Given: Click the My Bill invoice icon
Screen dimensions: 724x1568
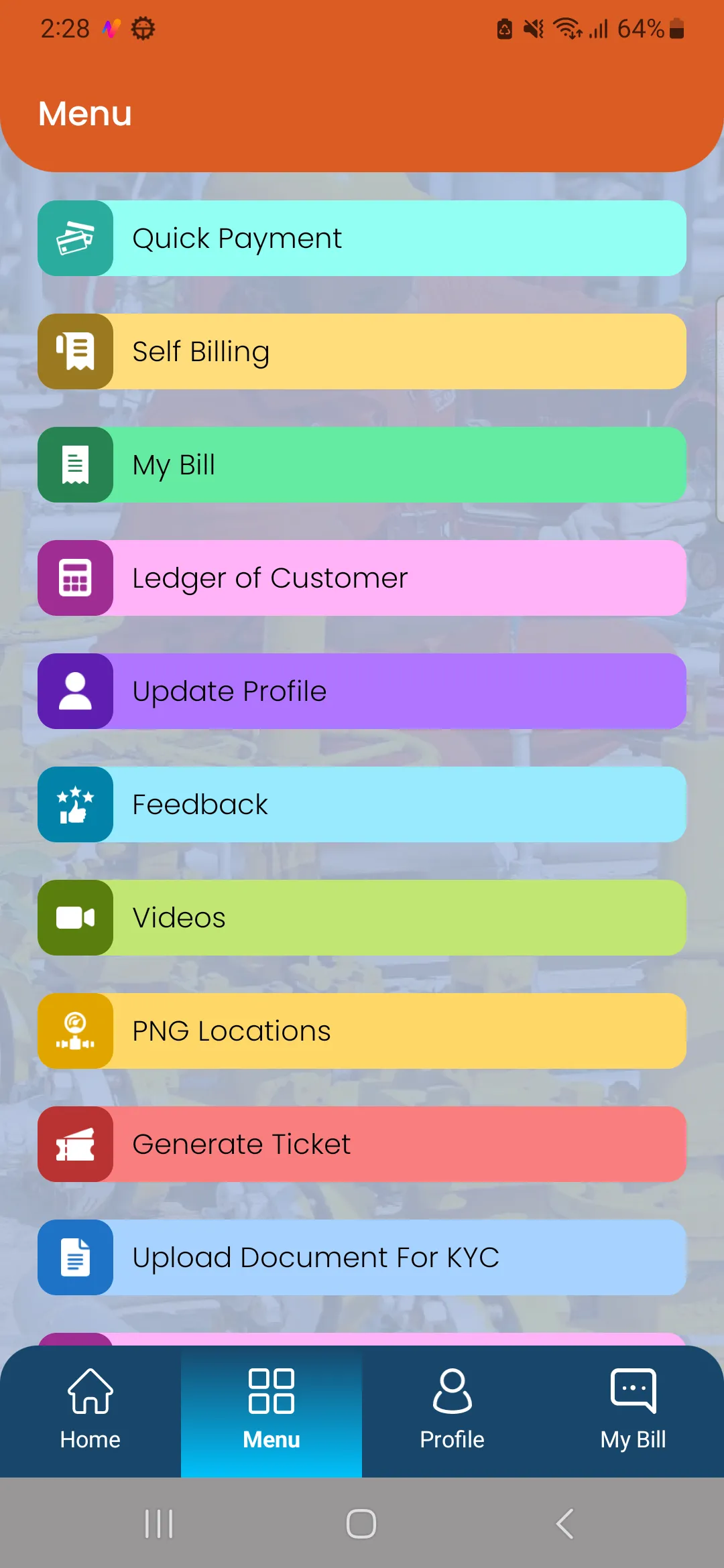Looking at the screenshot, I should point(75,465).
